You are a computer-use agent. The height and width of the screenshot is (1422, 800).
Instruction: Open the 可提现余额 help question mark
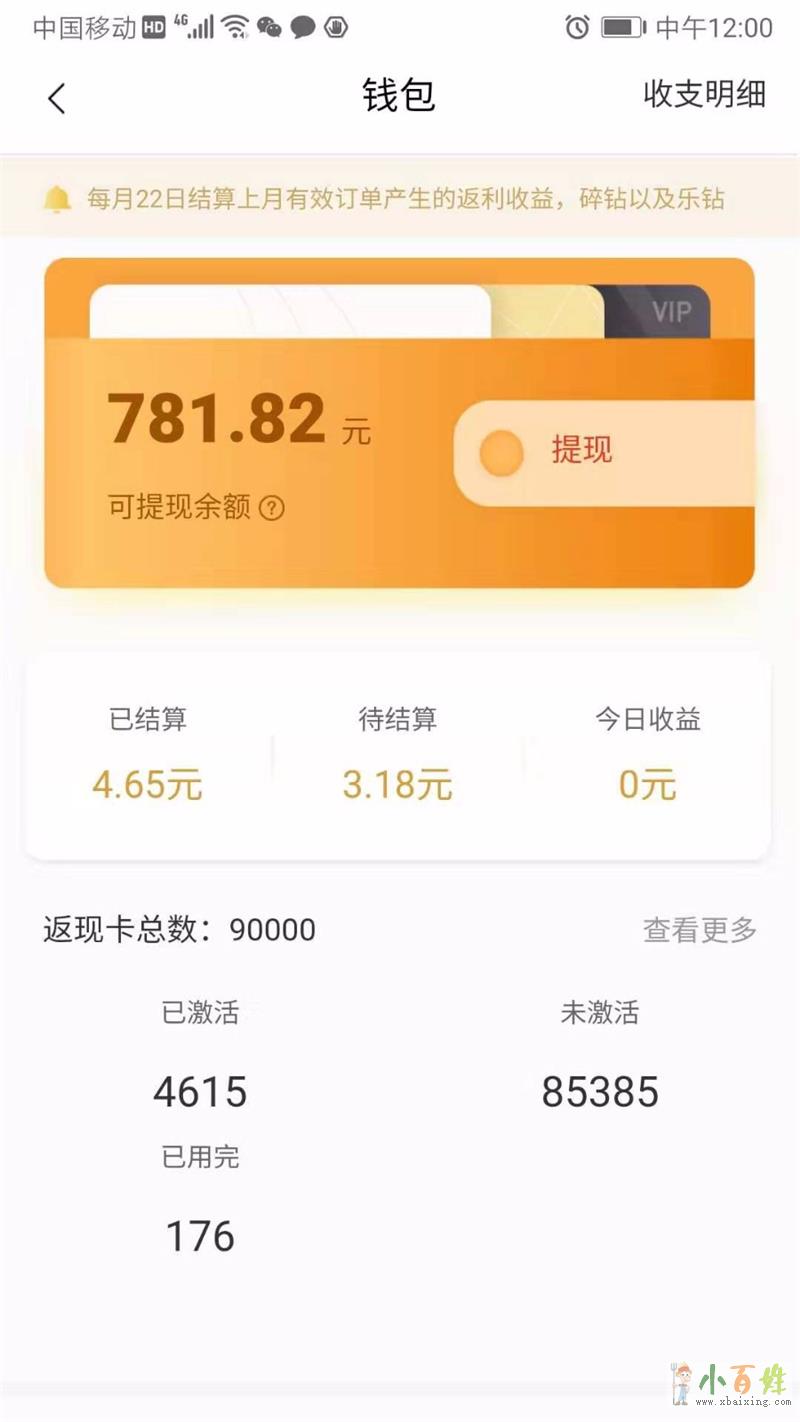tap(272, 508)
